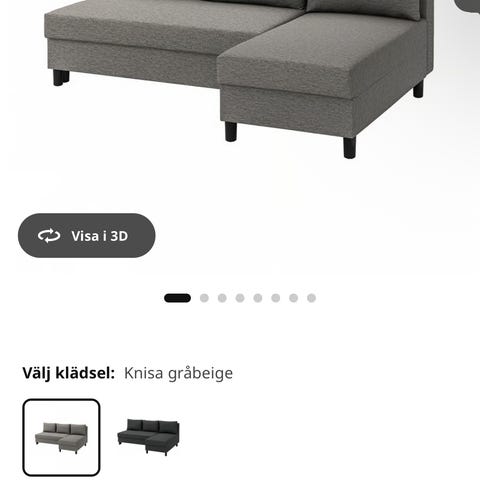Open the Visa i 3D view

click(x=87, y=236)
